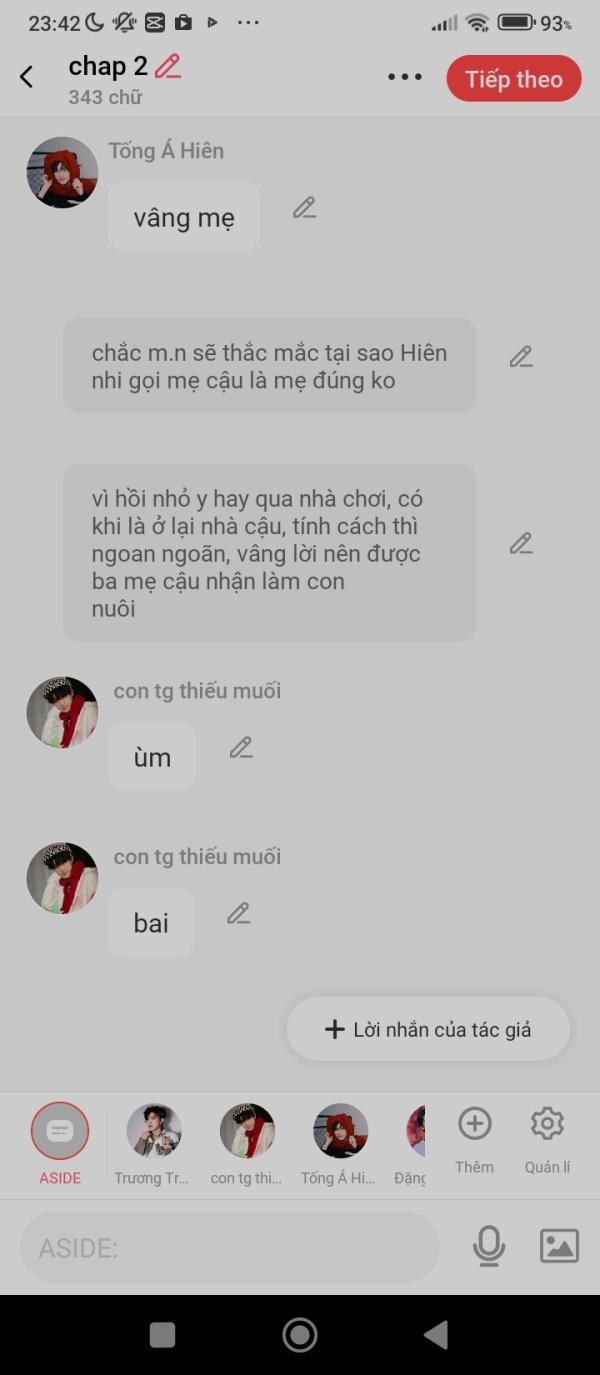Screen dimensions: 600x1375
Task: Insert a picture via the image icon
Action: pos(559,1246)
